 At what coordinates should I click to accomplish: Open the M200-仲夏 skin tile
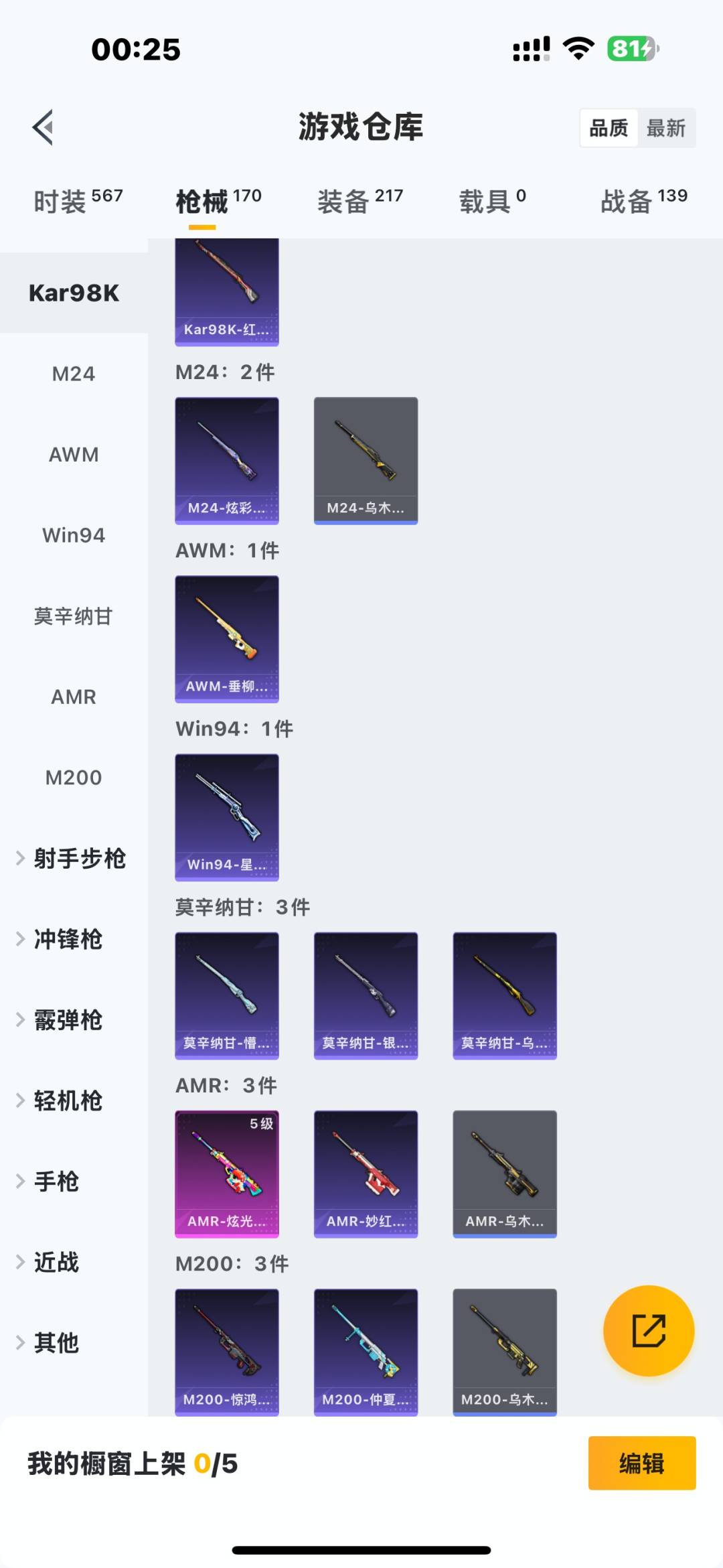[x=366, y=1352]
